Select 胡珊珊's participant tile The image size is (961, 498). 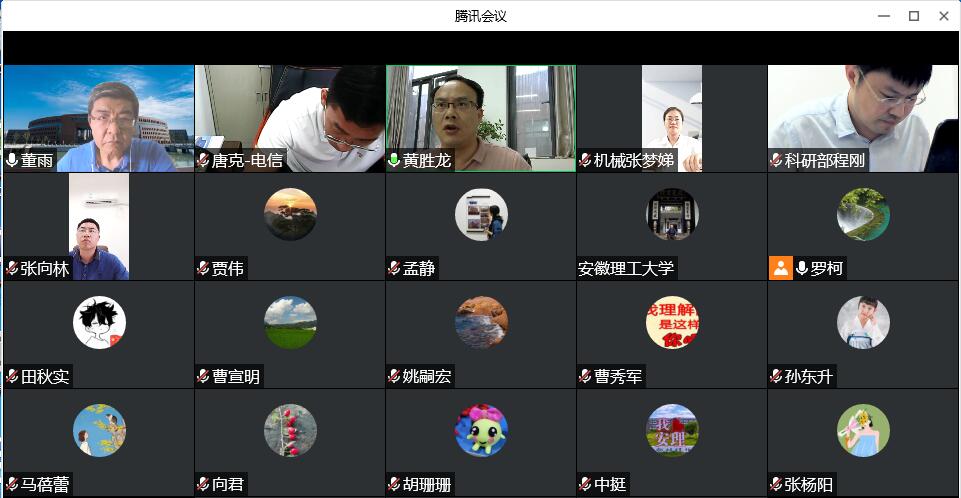[480, 442]
